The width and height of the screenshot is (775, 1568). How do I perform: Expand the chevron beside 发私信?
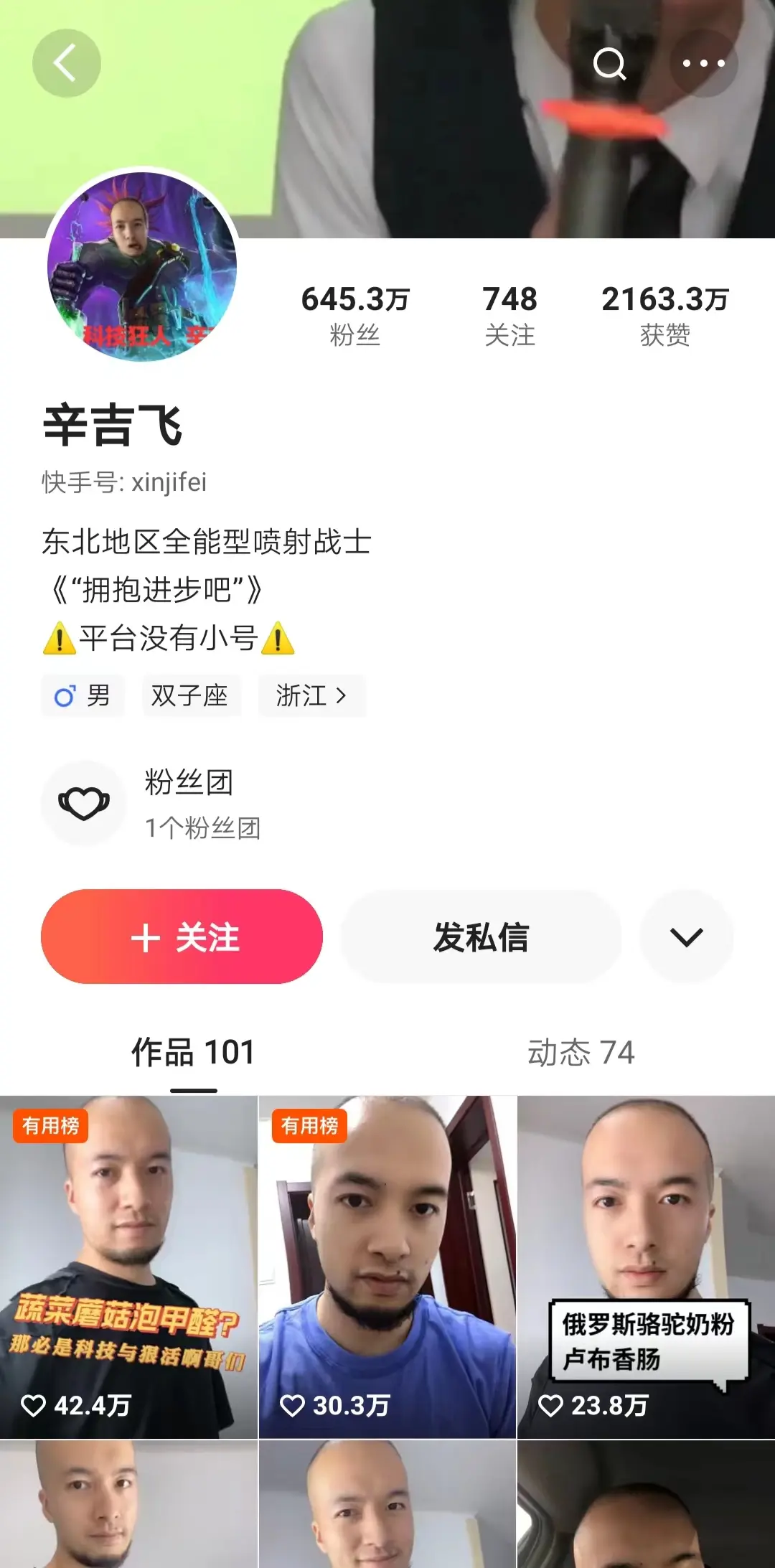tap(686, 936)
